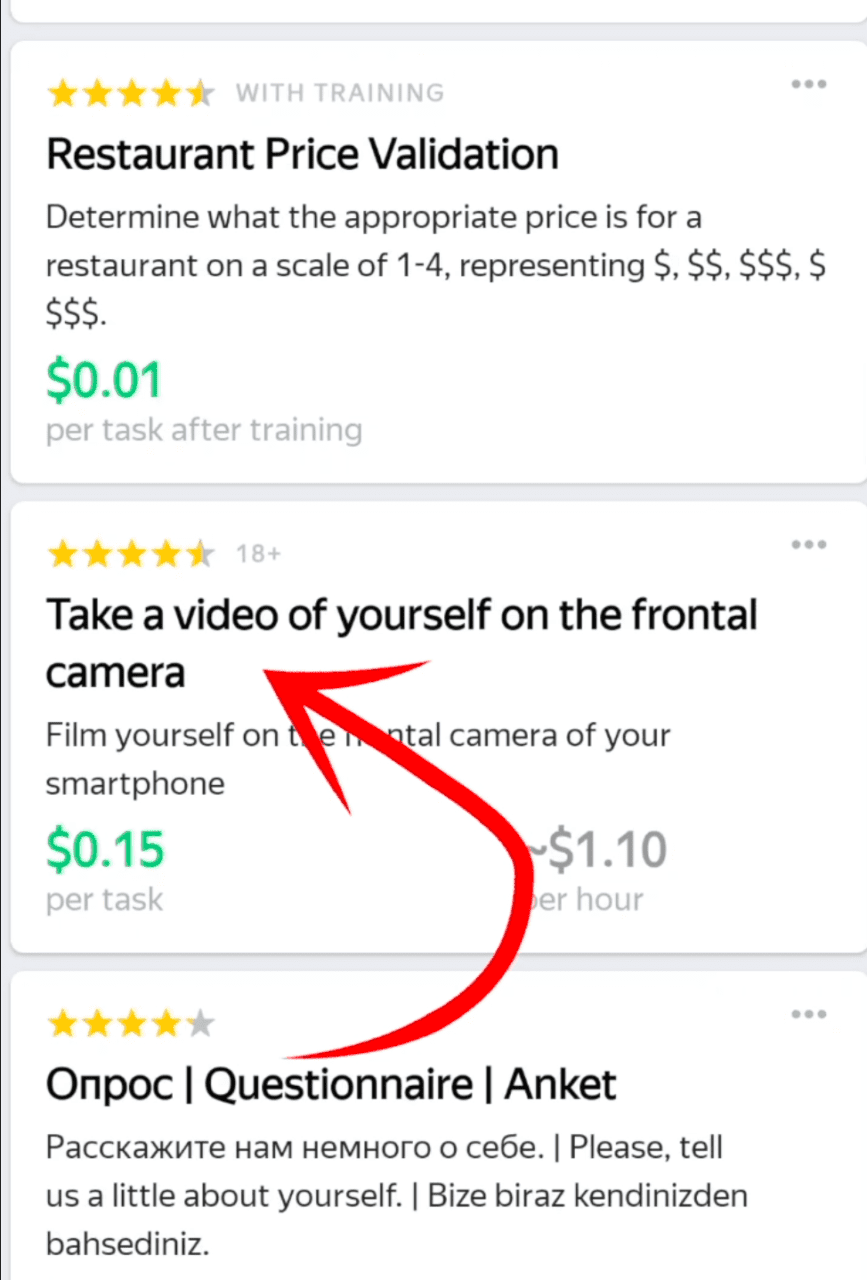
Task: Open overflow menu for the frontal camera video task
Action: [x=808, y=545]
